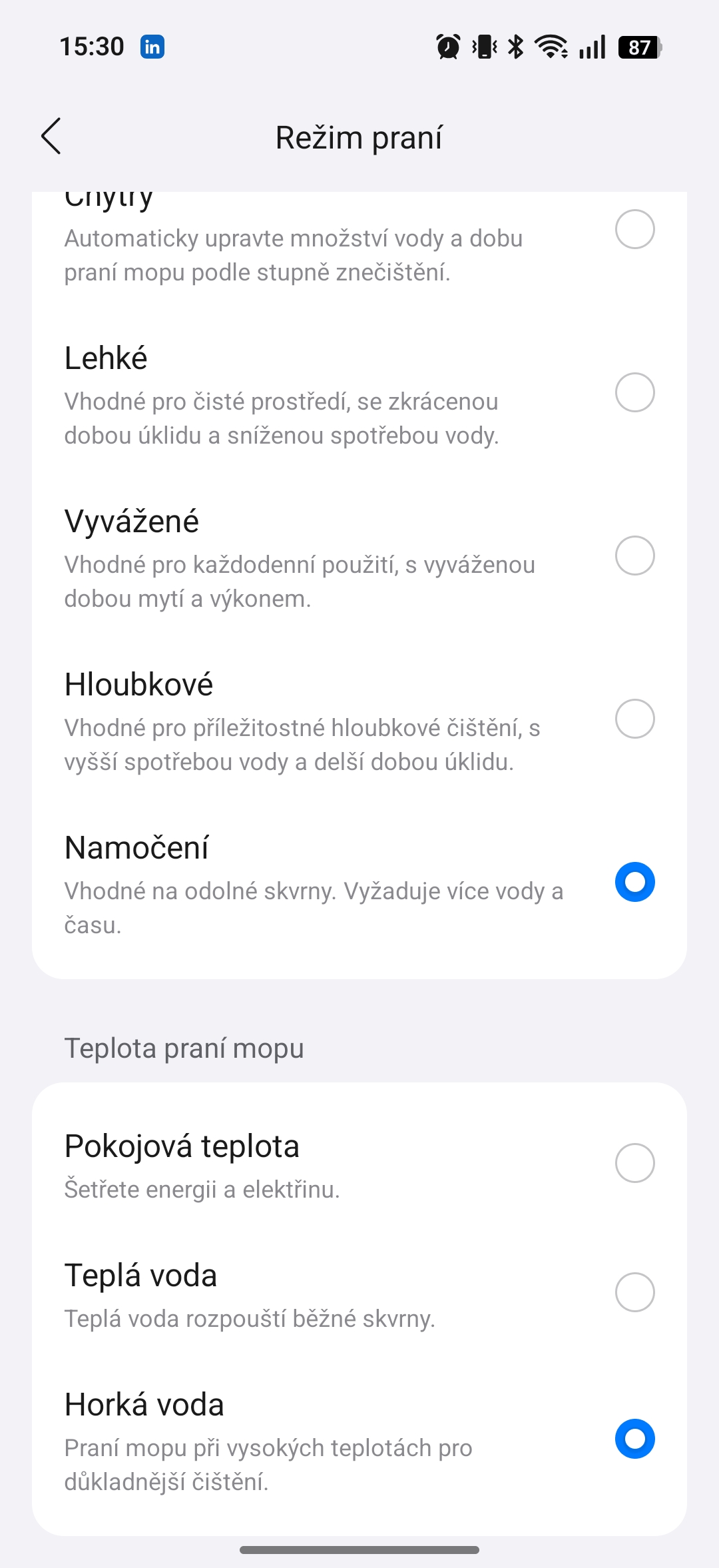Select the Chytrý automatic washing mode
The height and width of the screenshot is (1568, 719).
(x=634, y=230)
